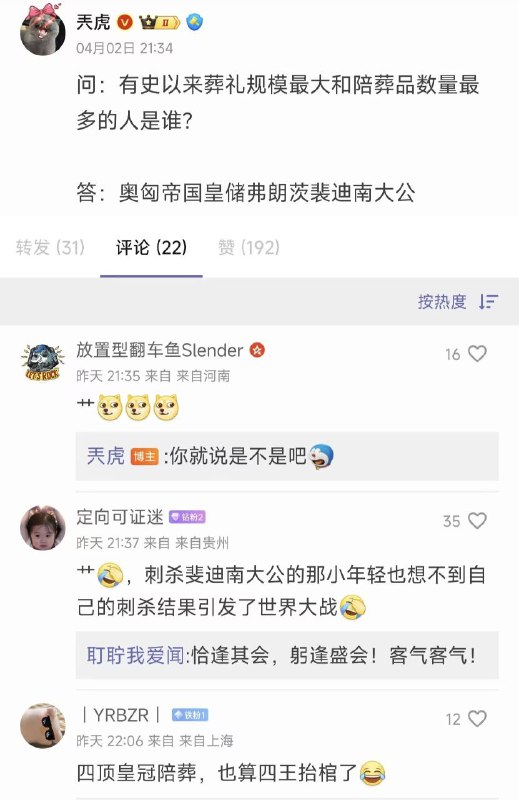Screen dimensions: 519x800
Task: Select the 评论 (22) tab
Action: (x=151, y=247)
